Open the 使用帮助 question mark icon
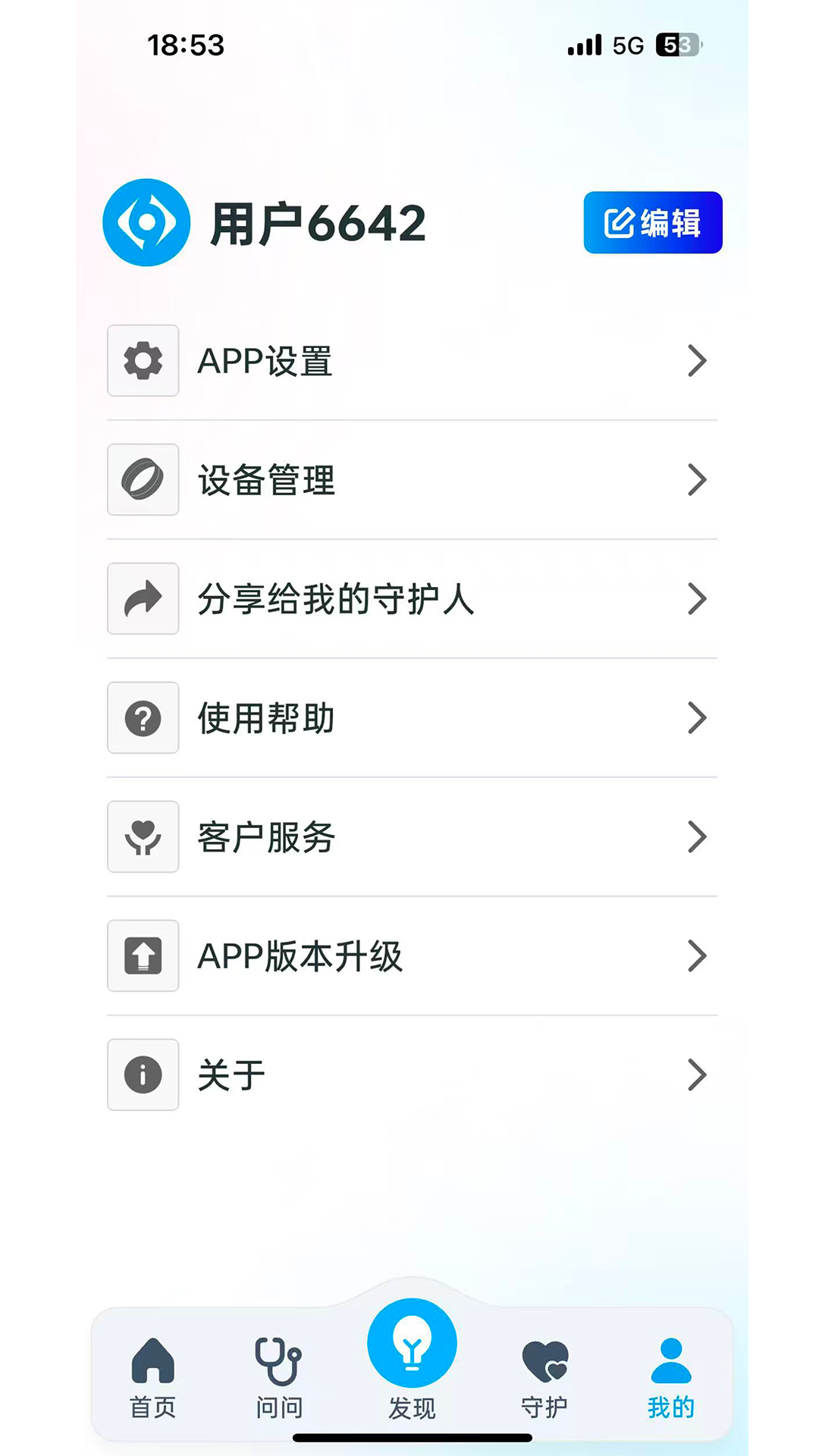Image resolution: width=819 pixels, height=1456 pixels. point(143,718)
